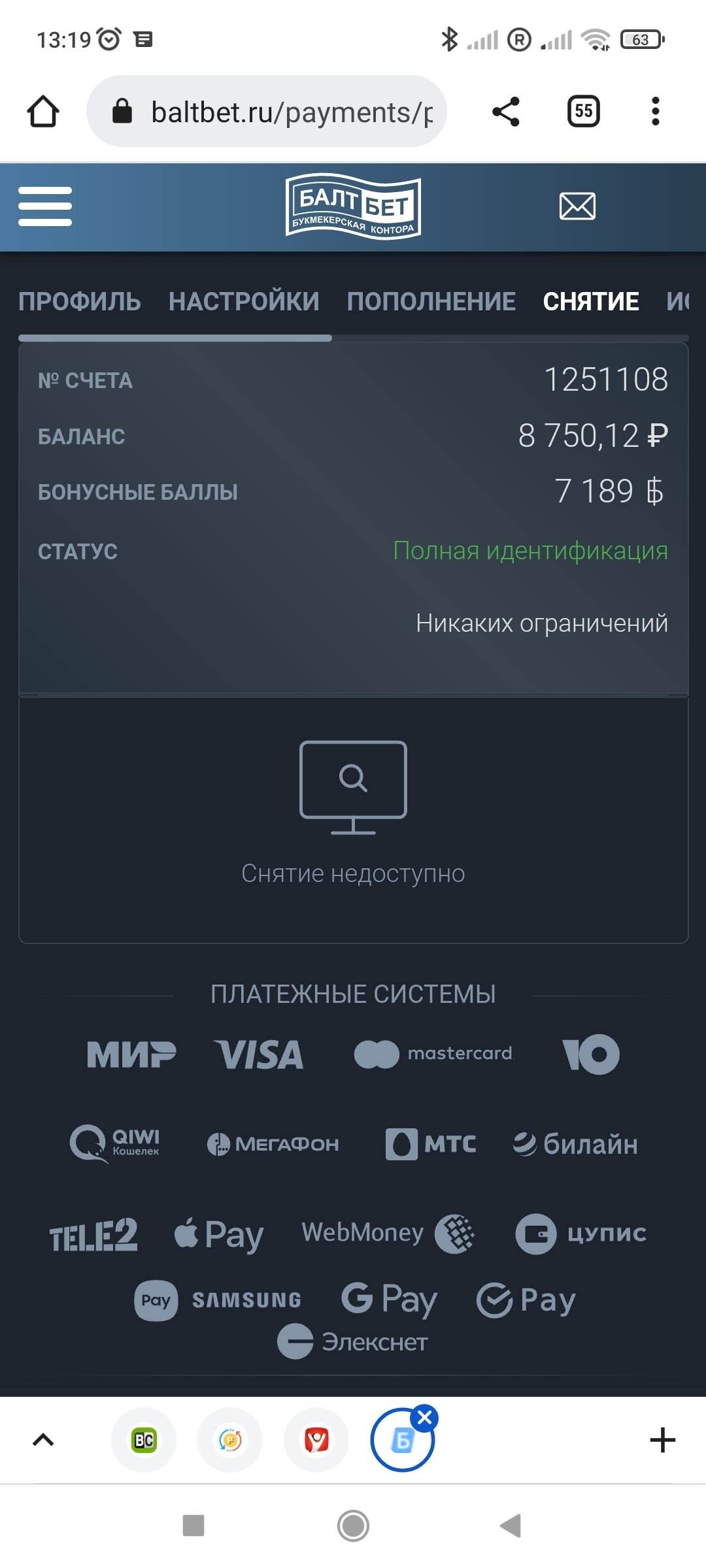This screenshot has height=1568, width=706.
Task: Open the hamburger side menu
Action: coord(45,206)
